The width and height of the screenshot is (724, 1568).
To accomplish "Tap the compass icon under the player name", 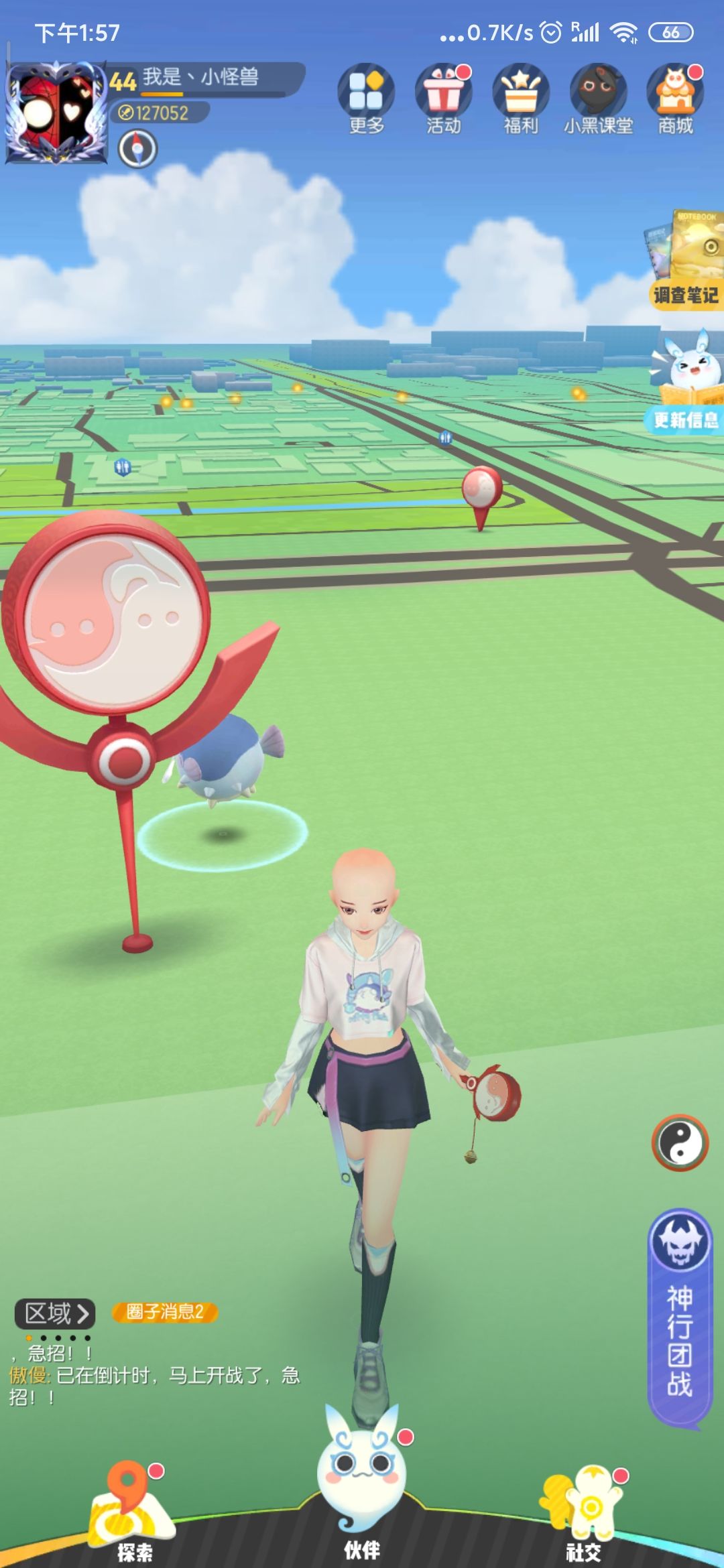I will pyautogui.click(x=137, y=149).
